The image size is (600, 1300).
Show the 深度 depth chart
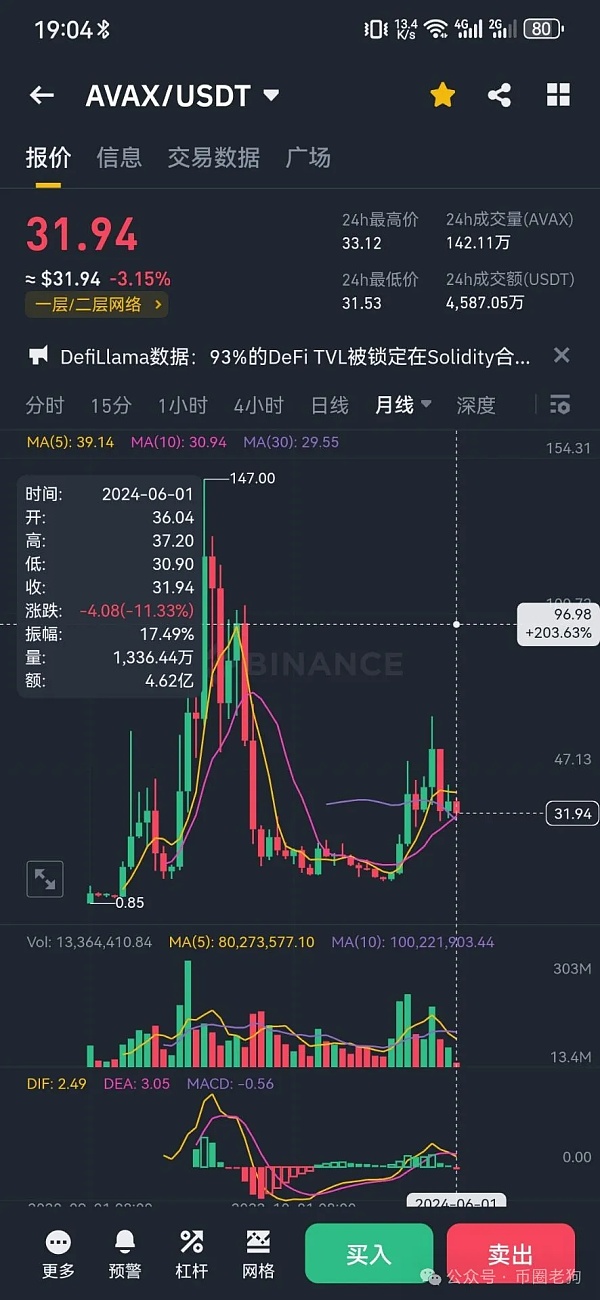click(476, 405)
